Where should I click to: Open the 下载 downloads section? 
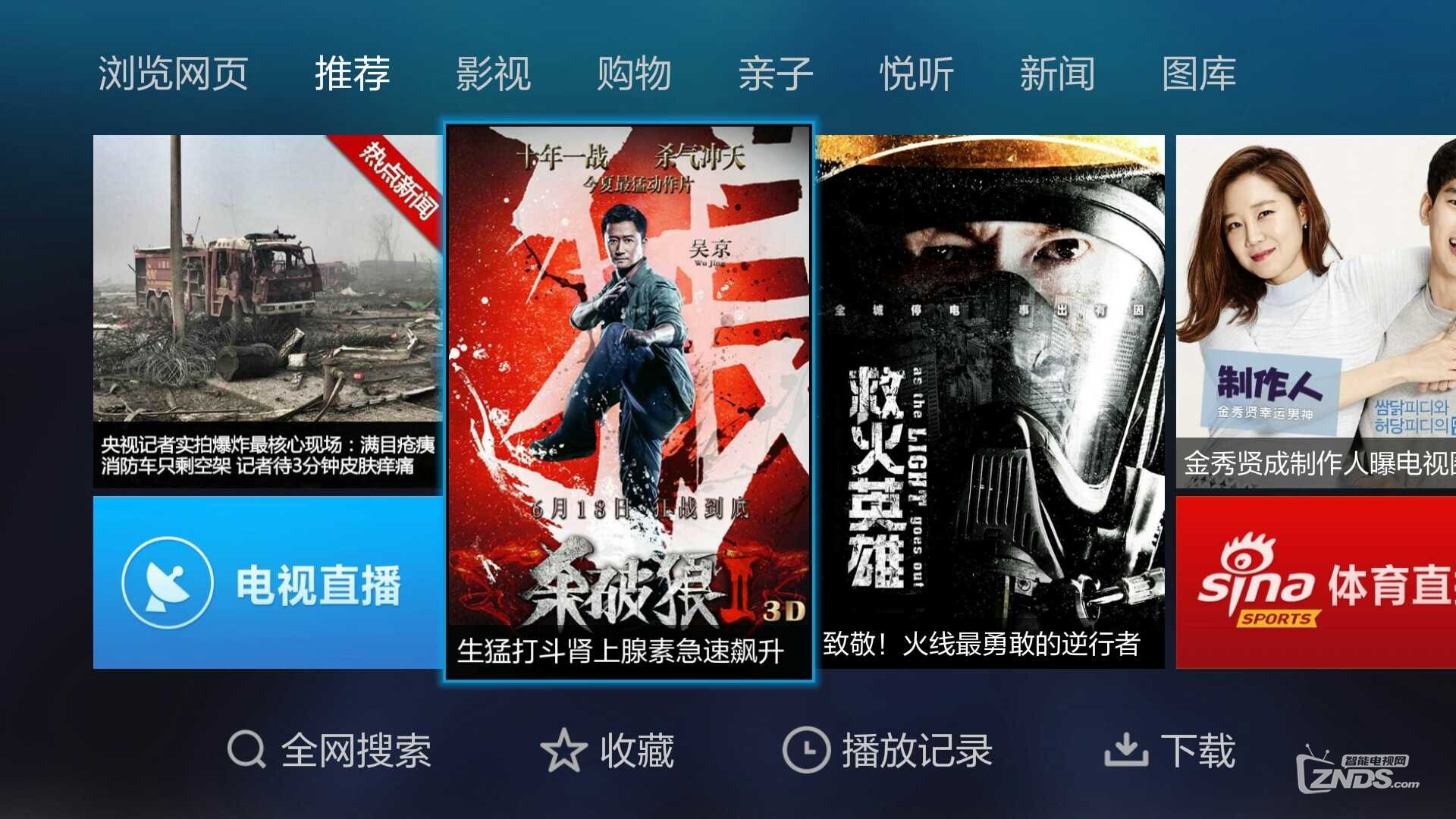[1170, 751]
